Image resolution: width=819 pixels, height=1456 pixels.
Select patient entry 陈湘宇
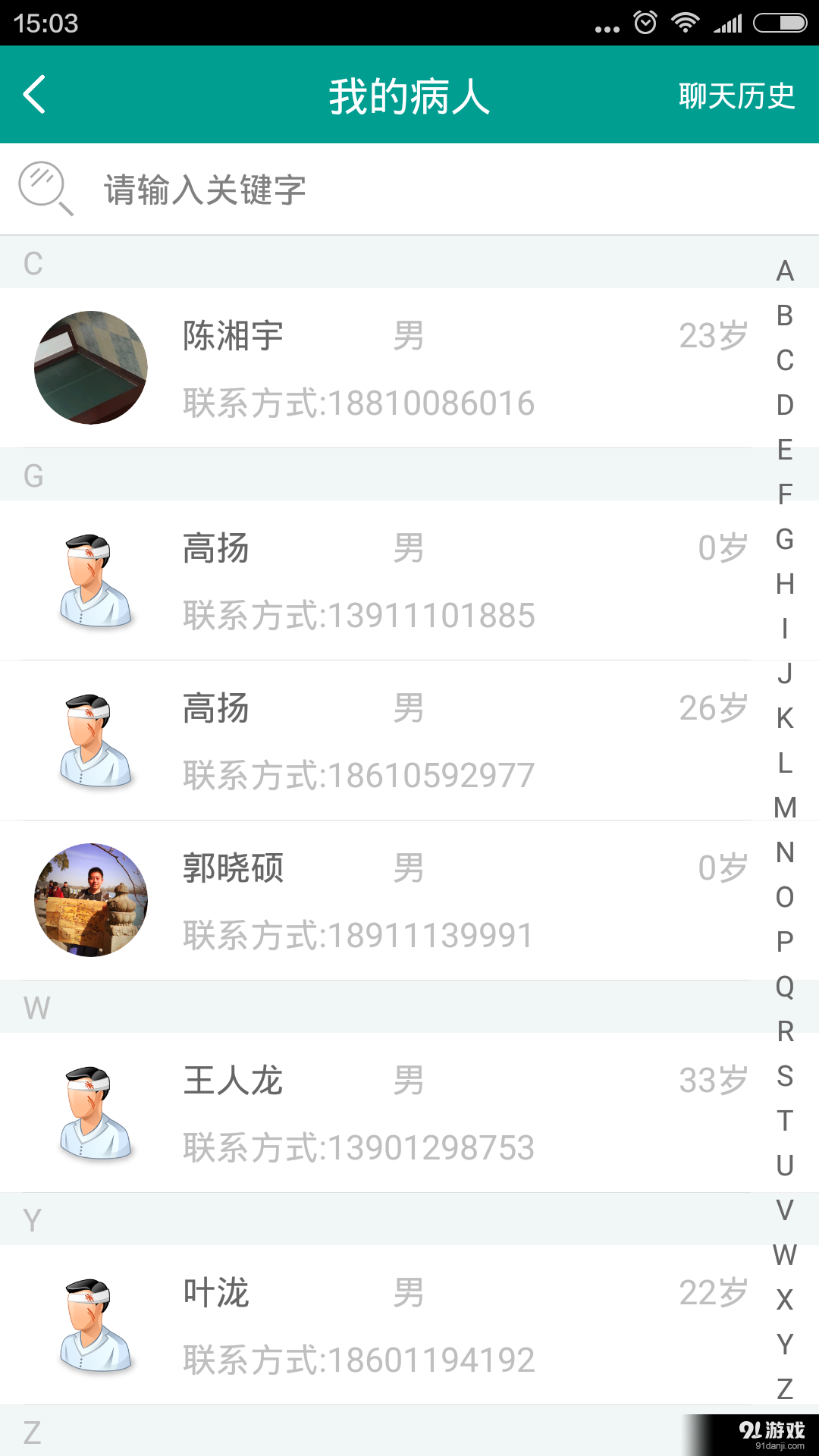[x=379, y=367]
